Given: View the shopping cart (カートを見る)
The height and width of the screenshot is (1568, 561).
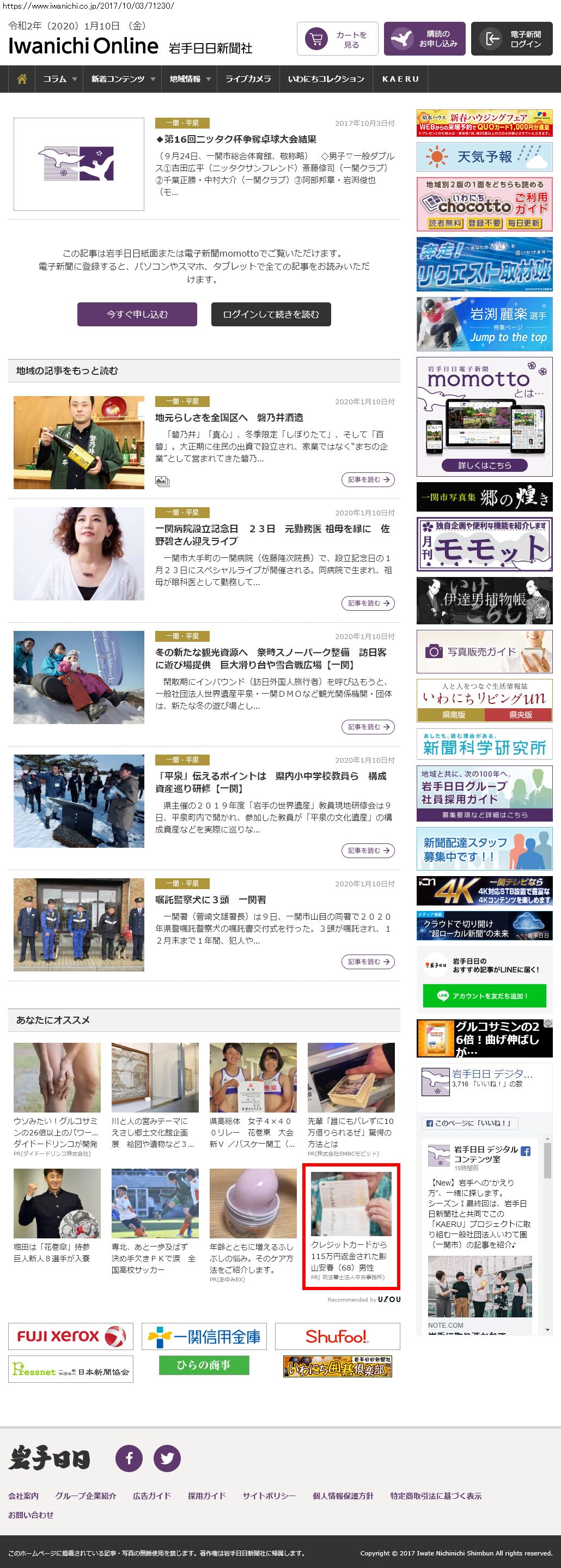Looking at the screenshot, I should [337, 39].
